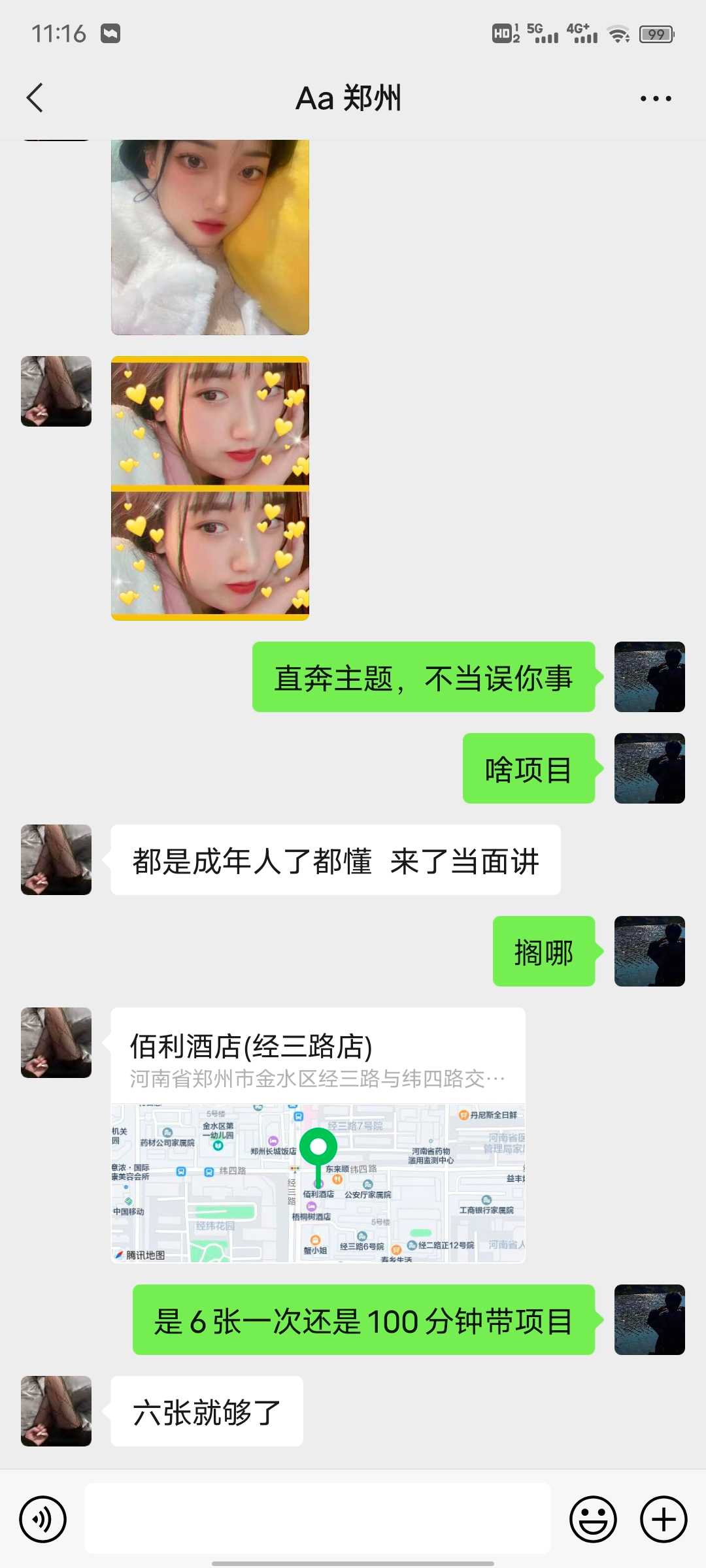Open the chat options three-dot menu
The width and height of the screenshot is (706, 1568).
click(657, 97)
